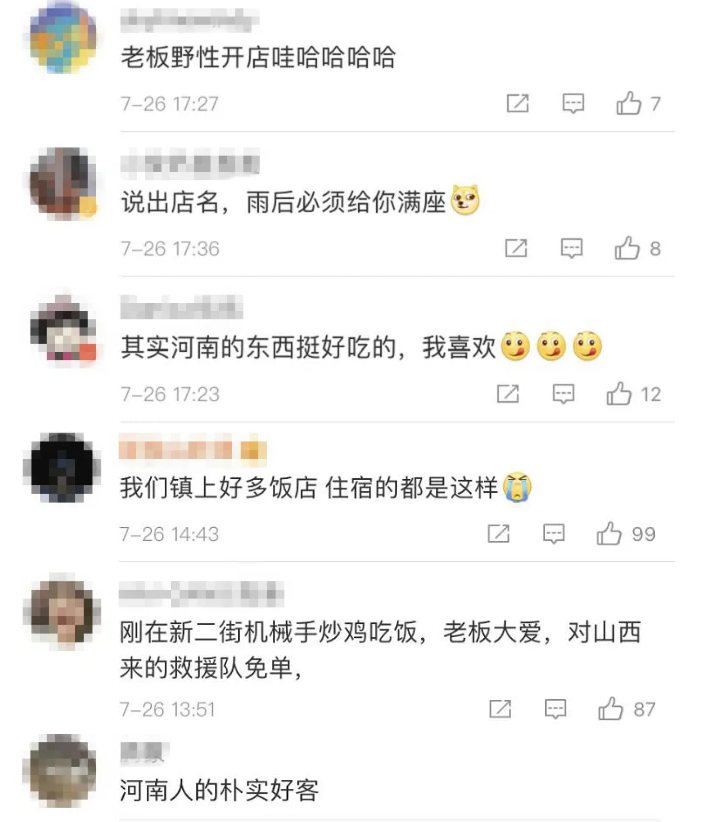This screenshot has height=822, width=721.
Task: Reply to the comment "其实河南的东西挺好吃的"
Action: 564,394
